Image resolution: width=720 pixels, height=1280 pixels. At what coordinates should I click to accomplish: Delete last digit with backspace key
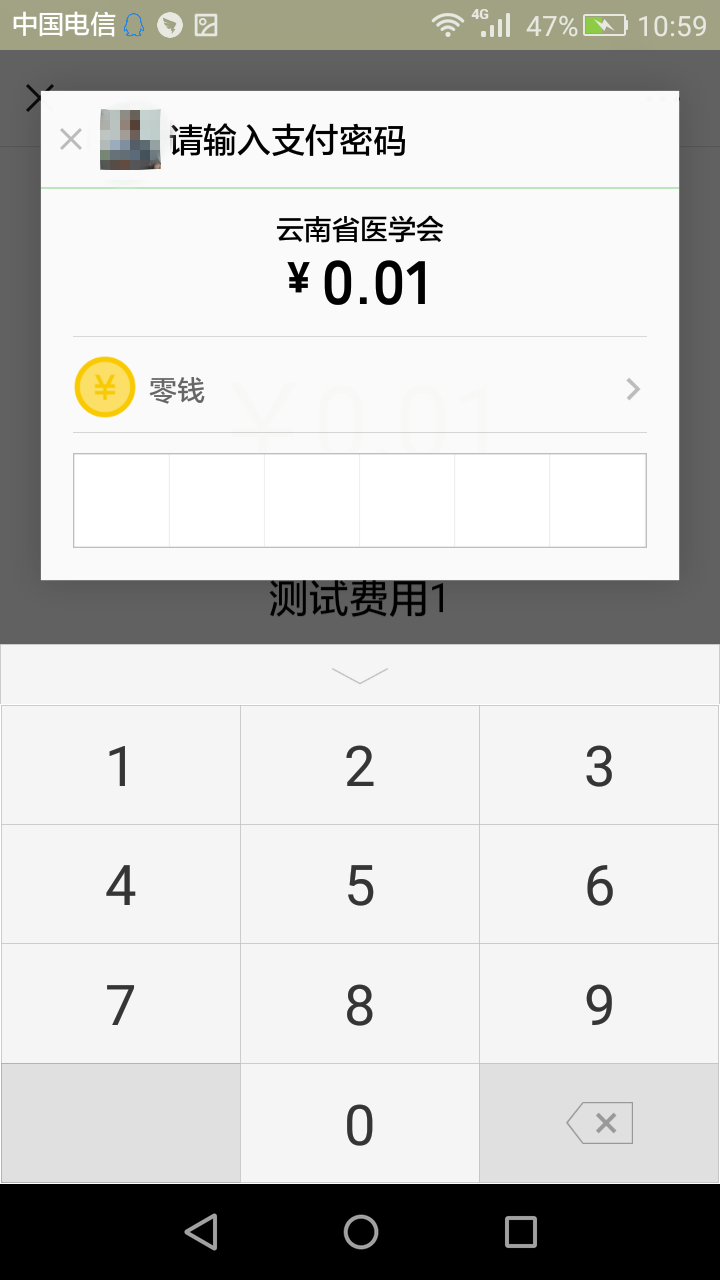click(599, 1123)
